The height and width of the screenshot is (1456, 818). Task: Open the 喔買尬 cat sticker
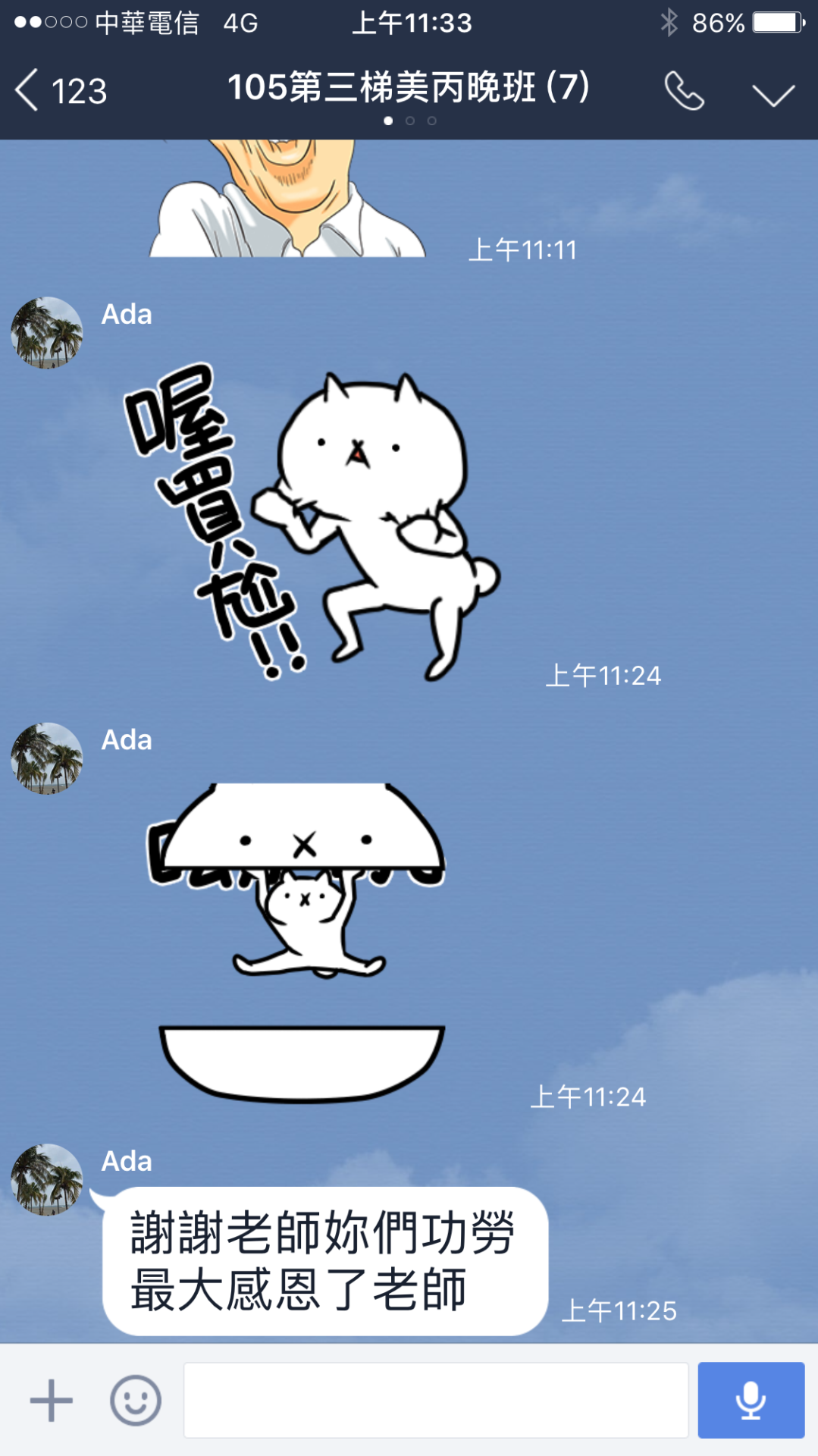pyautogui.click(x=311, y=523)
